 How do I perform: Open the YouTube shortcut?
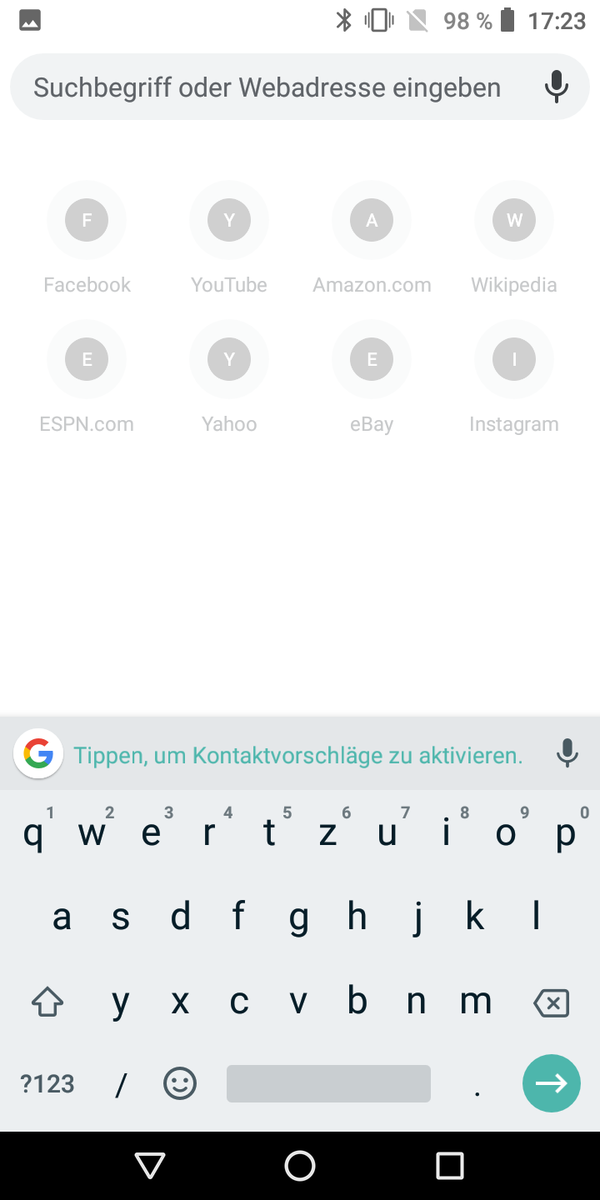[229, 239]
